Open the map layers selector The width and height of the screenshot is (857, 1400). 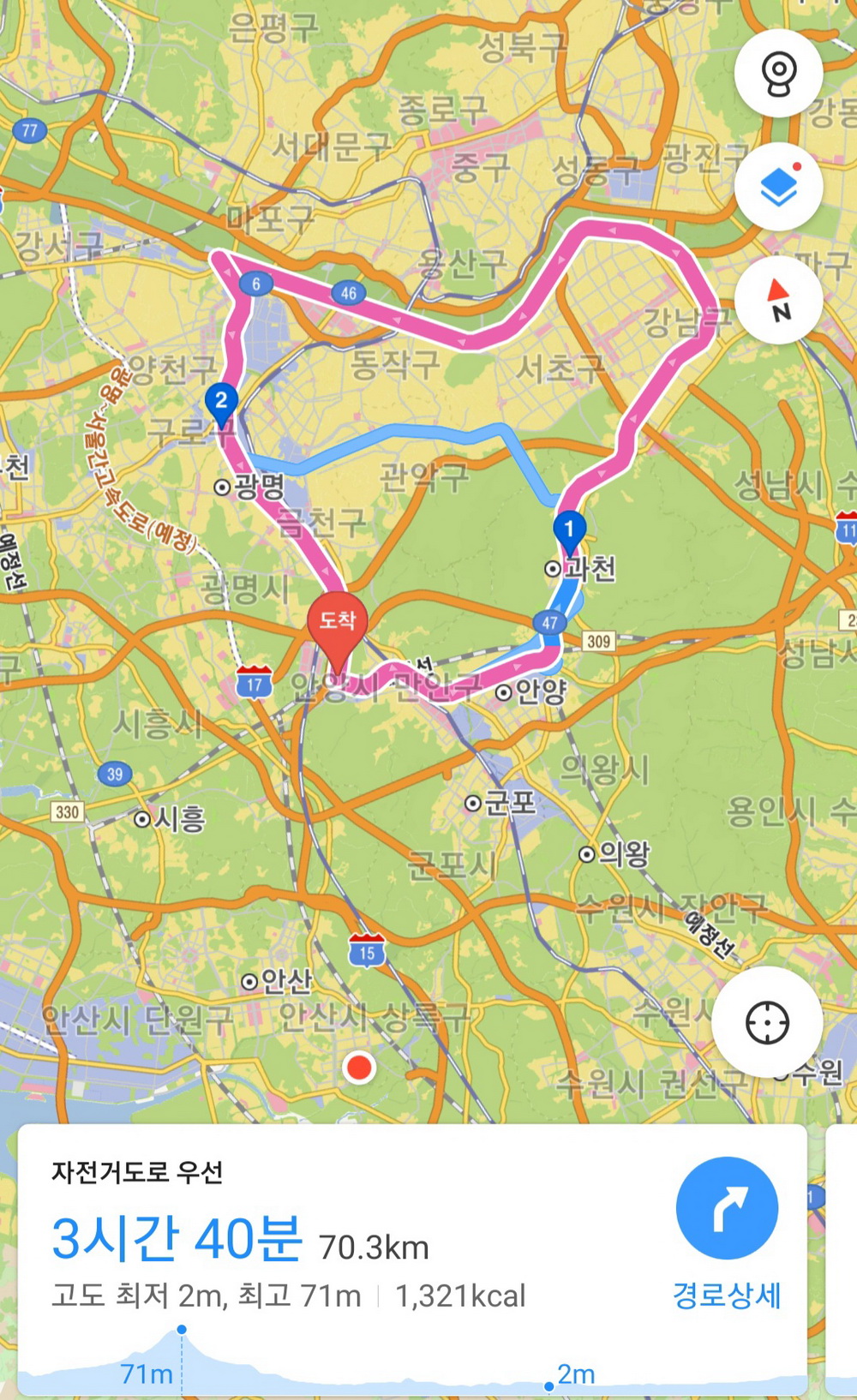778,187
